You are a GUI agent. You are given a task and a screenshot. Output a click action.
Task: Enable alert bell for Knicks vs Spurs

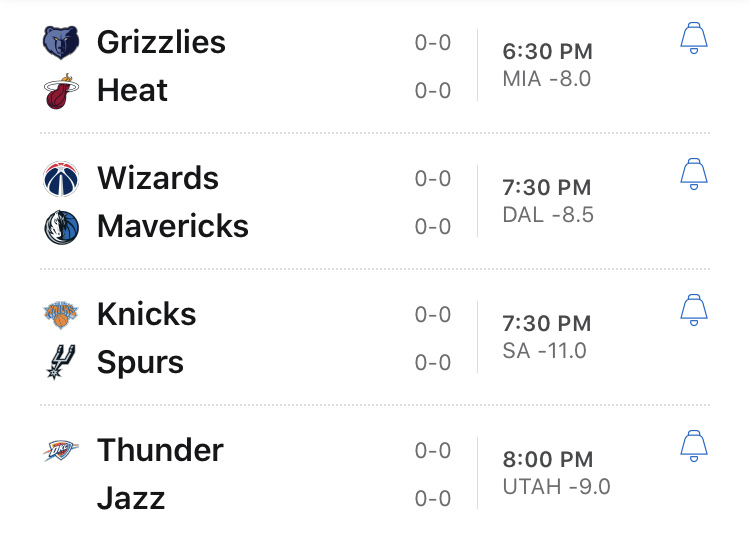coord(693,311)
